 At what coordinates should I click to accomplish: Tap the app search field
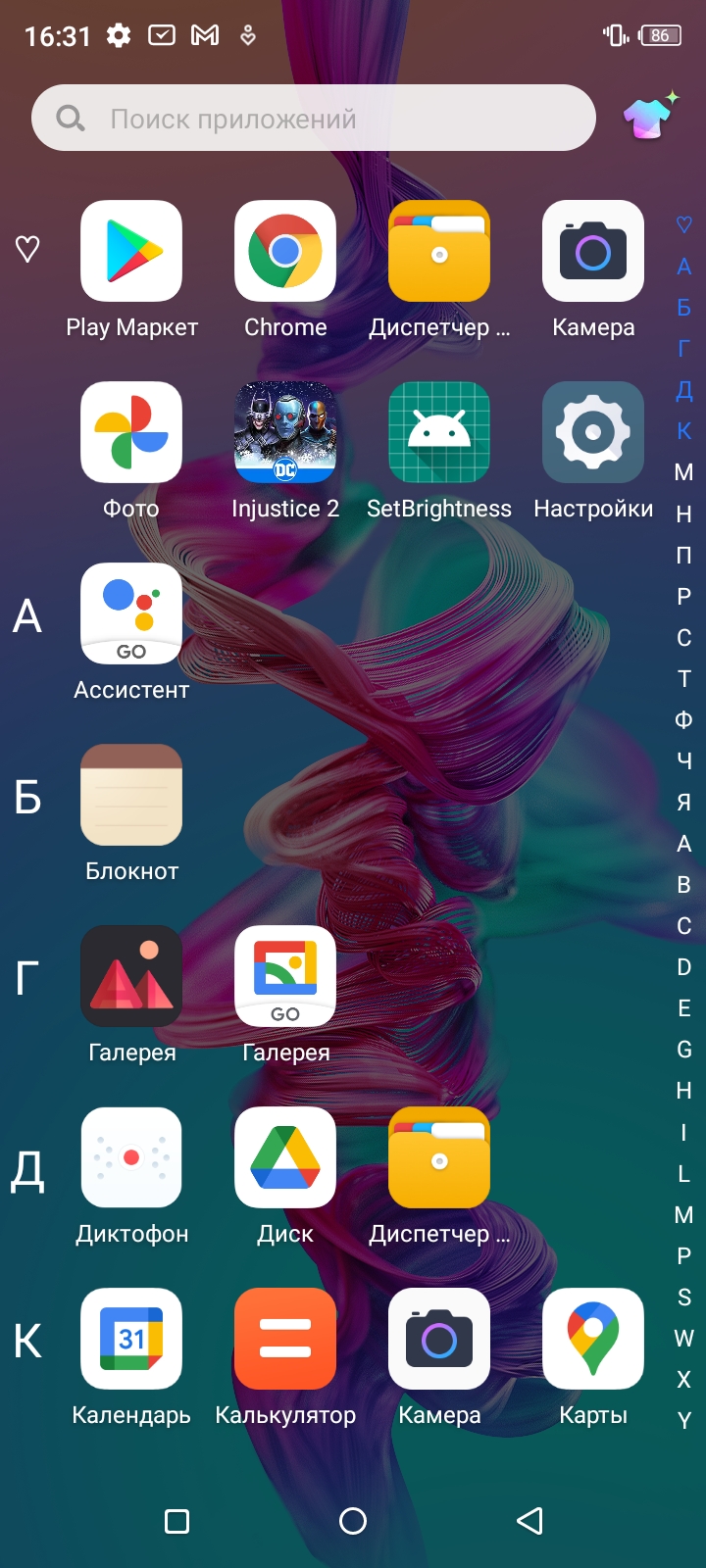pos(314,119)
